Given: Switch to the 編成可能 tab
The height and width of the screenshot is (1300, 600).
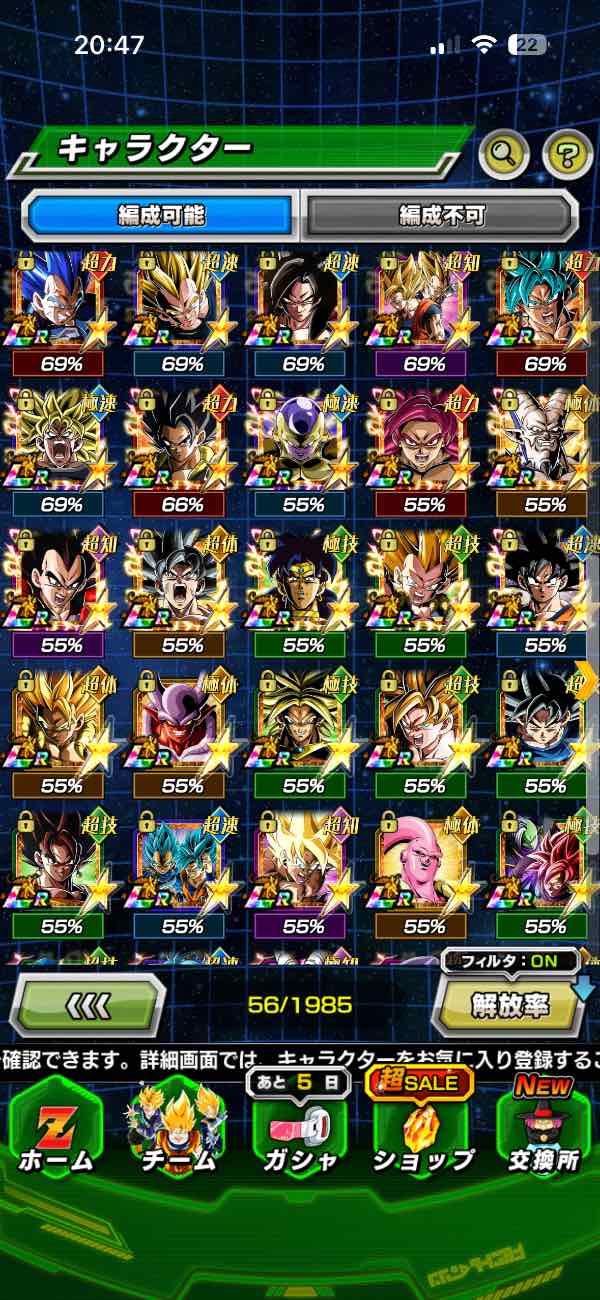Looking at the screenshot, I should 160,213.
